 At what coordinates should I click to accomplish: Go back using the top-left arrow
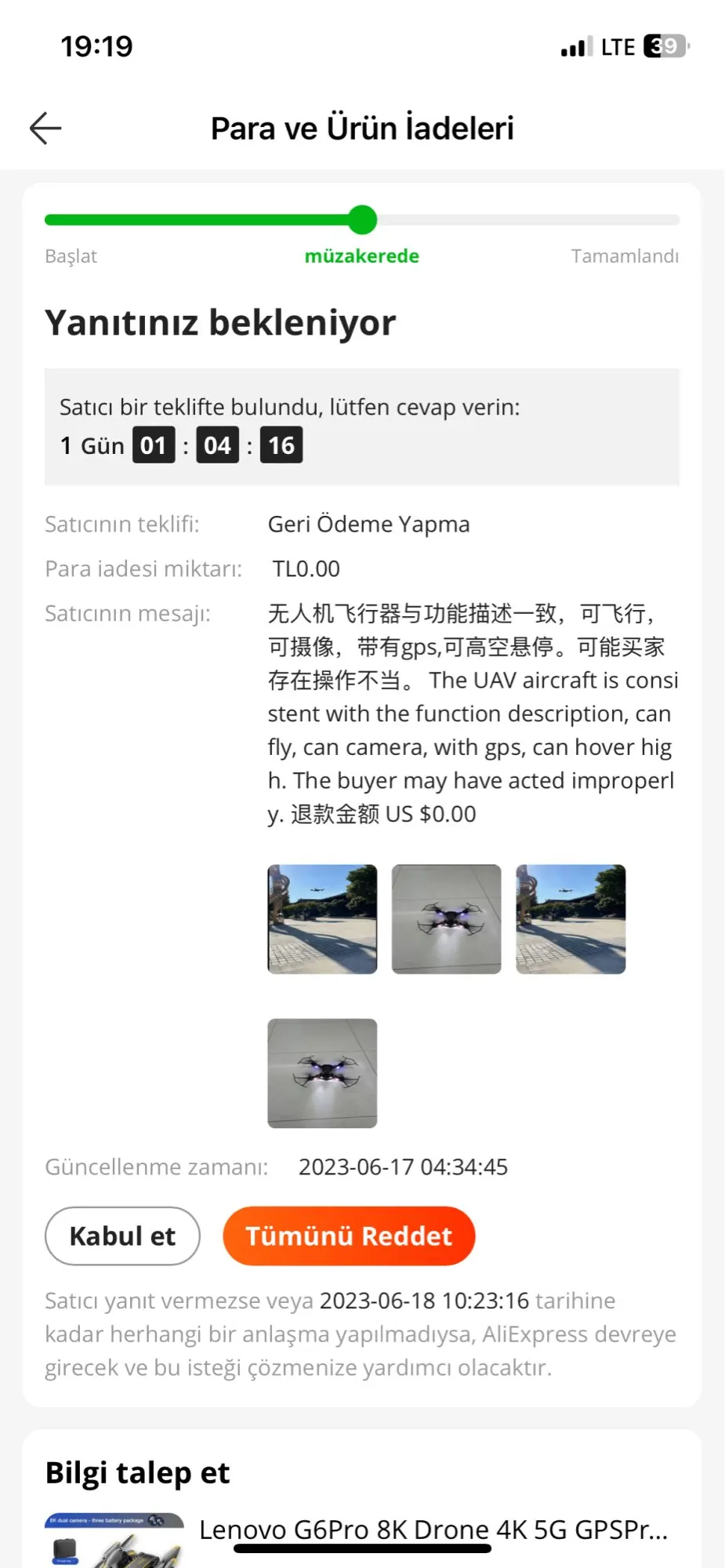[45, 129]
